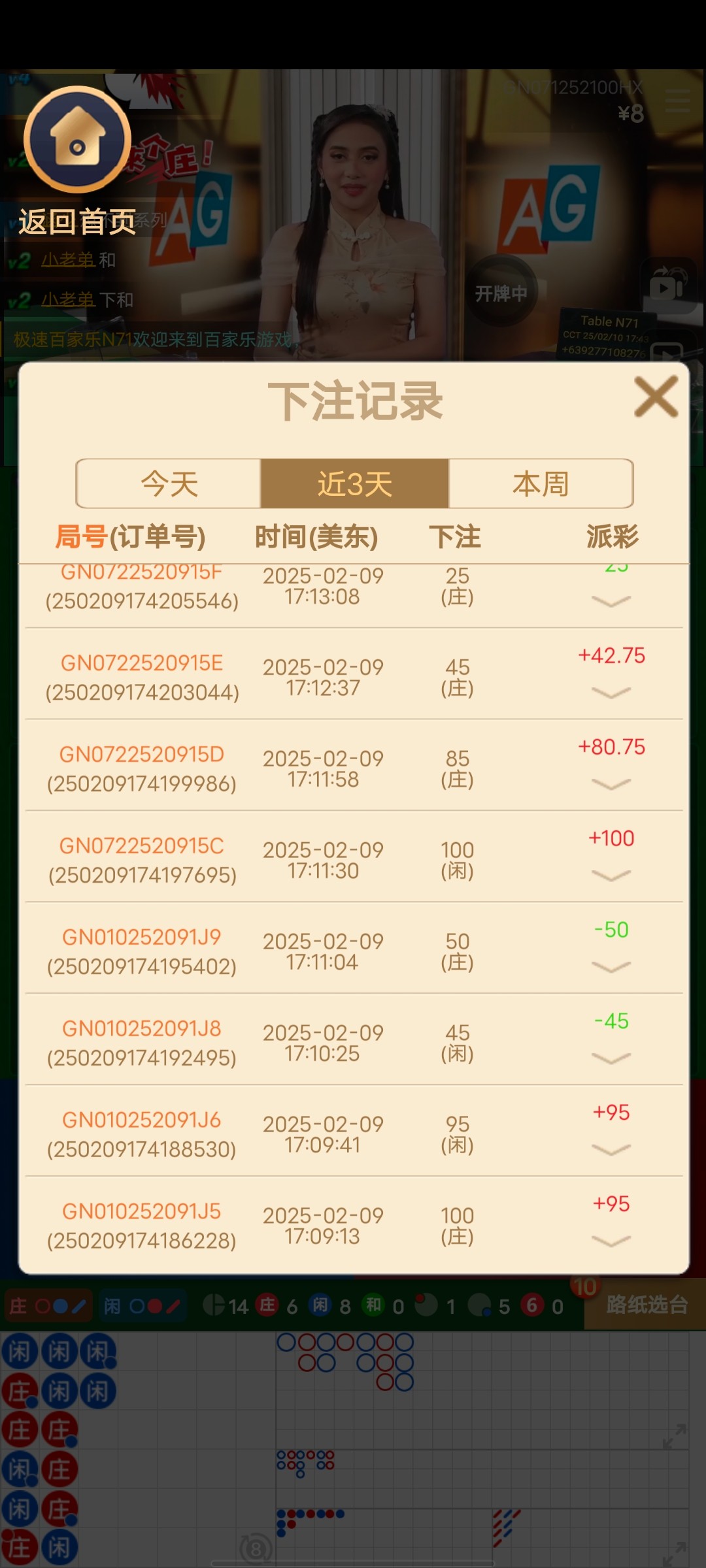Open the hamburger menu at top right
This screenshot has width=706, height=1568.
(678, 101)
